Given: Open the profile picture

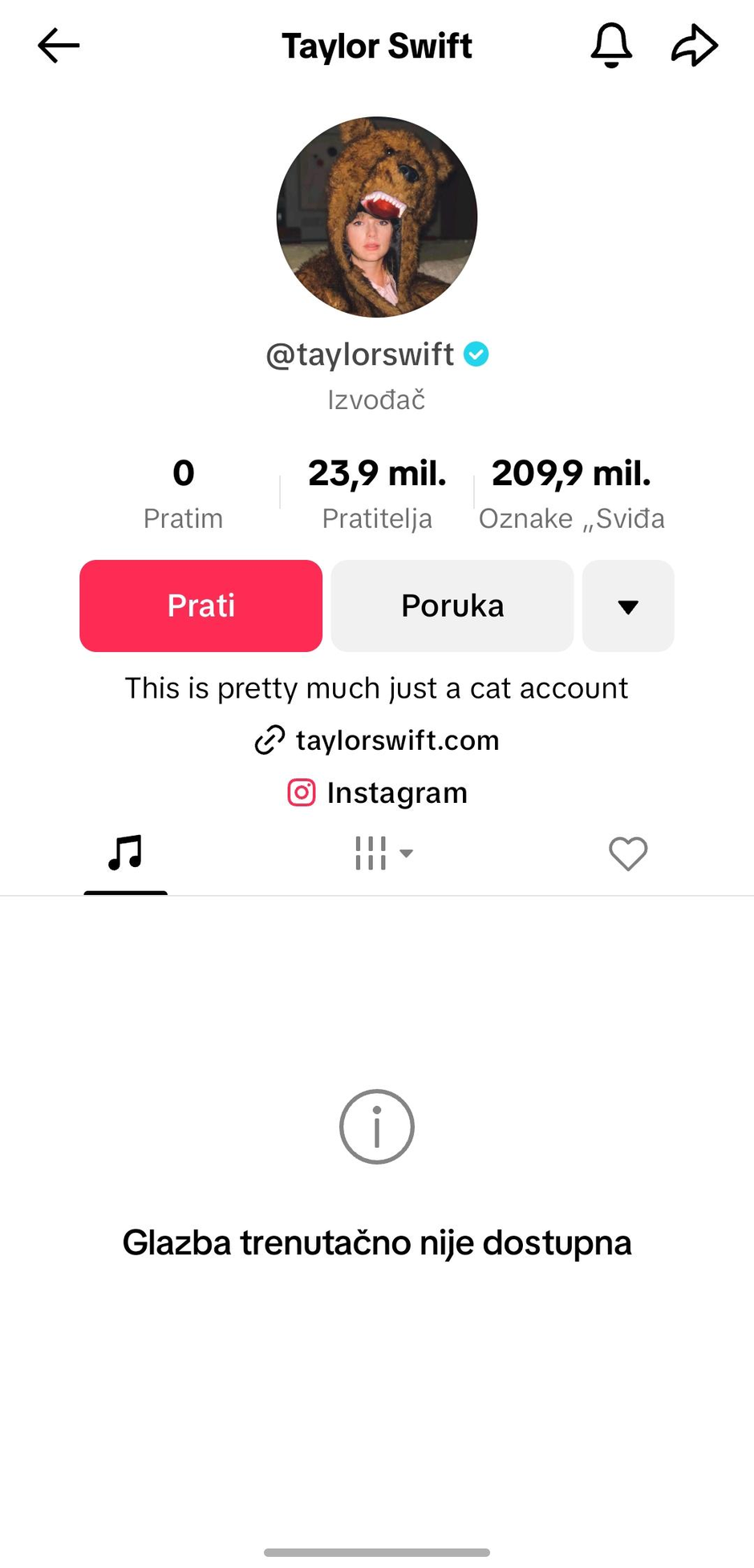Looking at the screenshot, I should pos(377,217).
